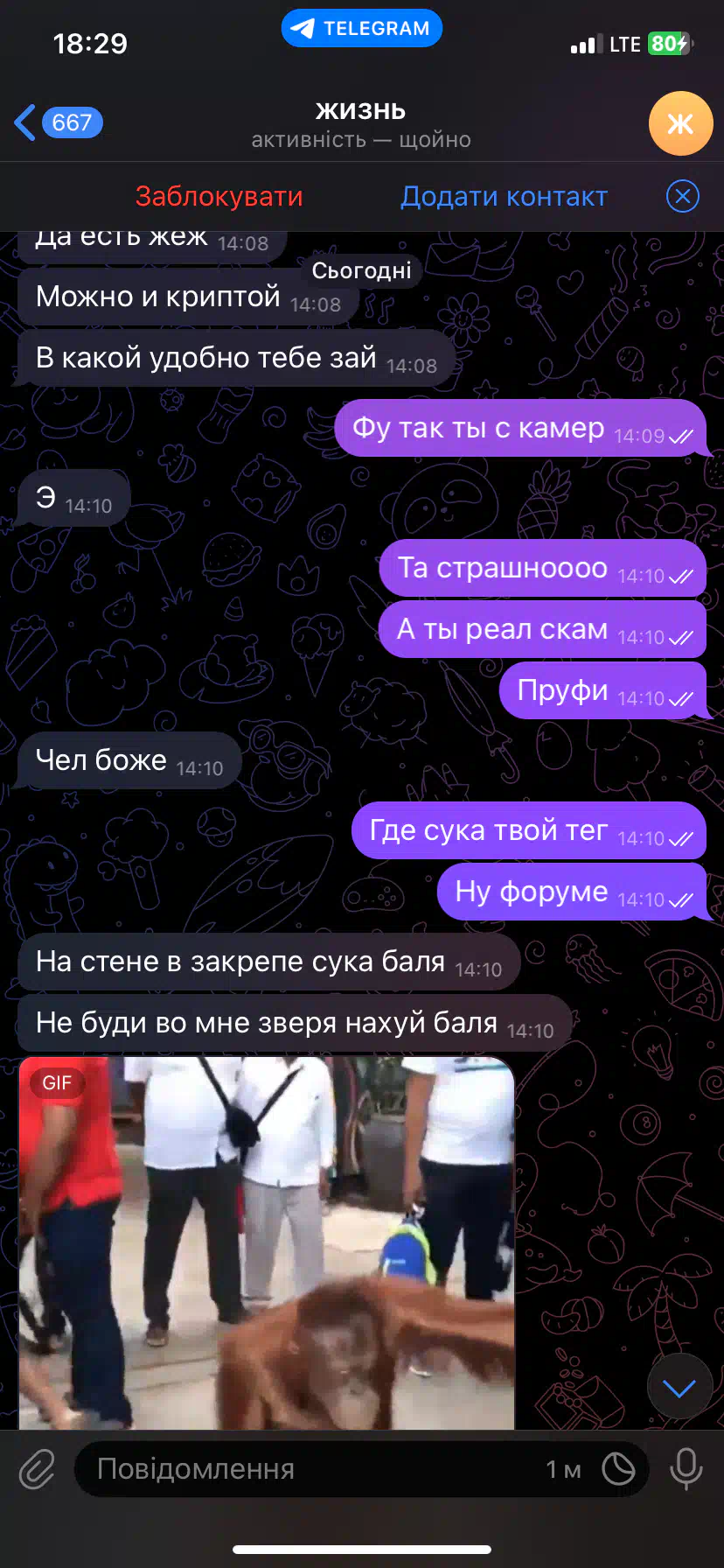Open the orangutan GIF message
Screen dimensions: 724x1568
[x=267, y=1242]
